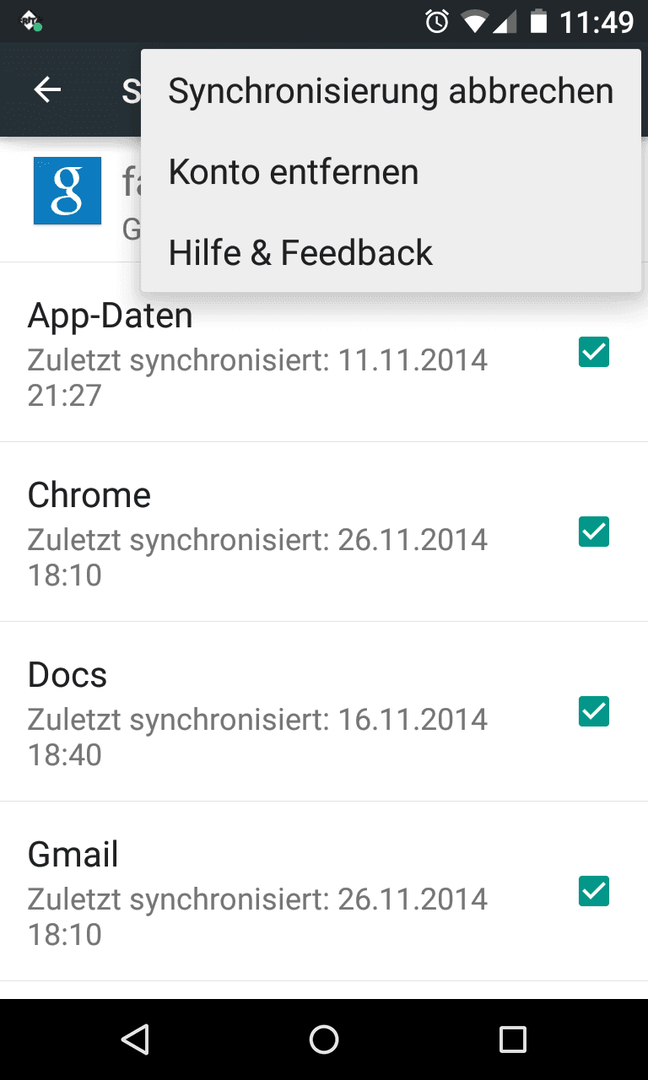
Task: Select Synchronisierung abbrechen from the menu
Action: point(390,91)
